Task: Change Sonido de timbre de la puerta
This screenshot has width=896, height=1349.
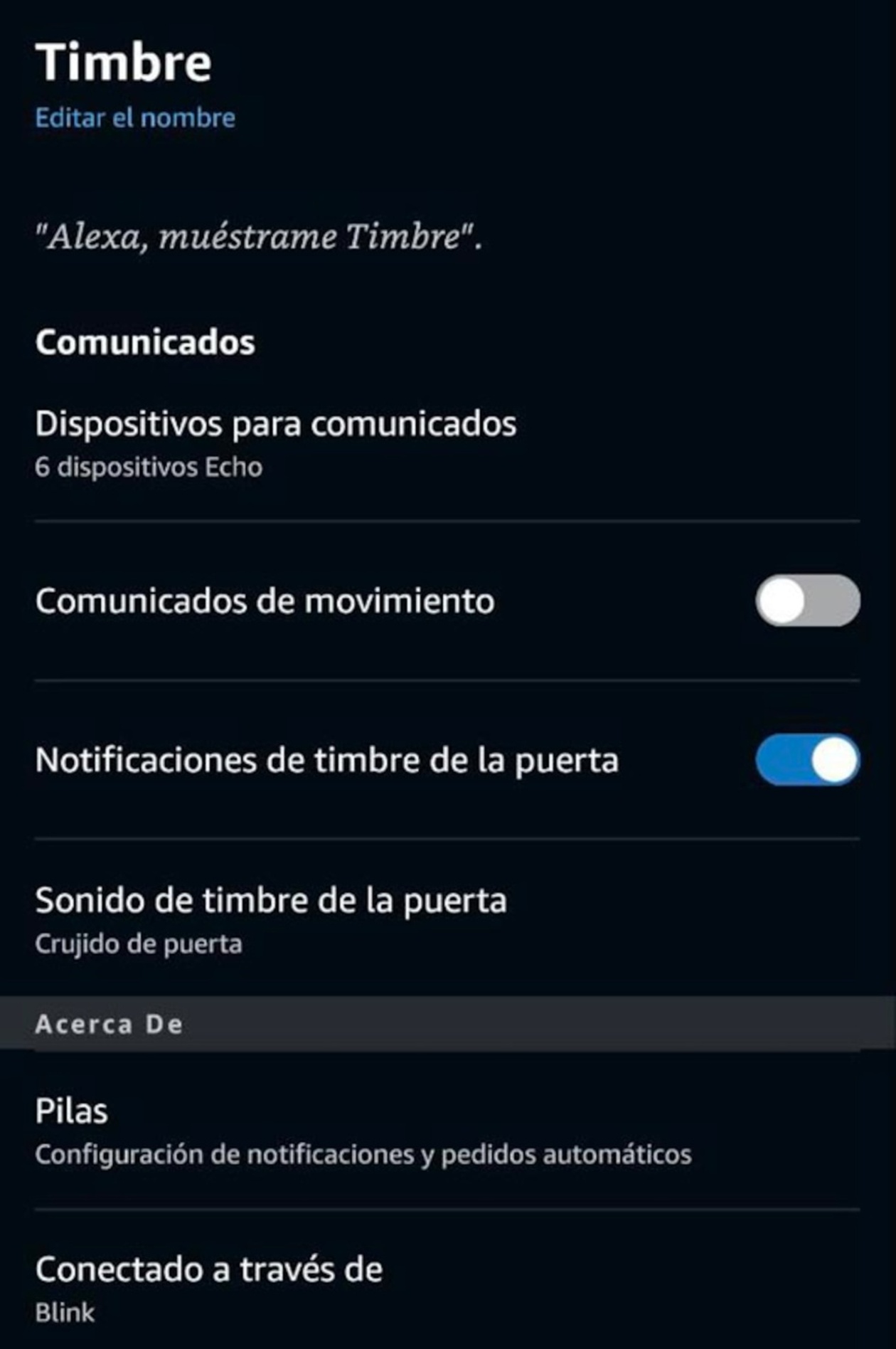Action: tap(271, 918)
